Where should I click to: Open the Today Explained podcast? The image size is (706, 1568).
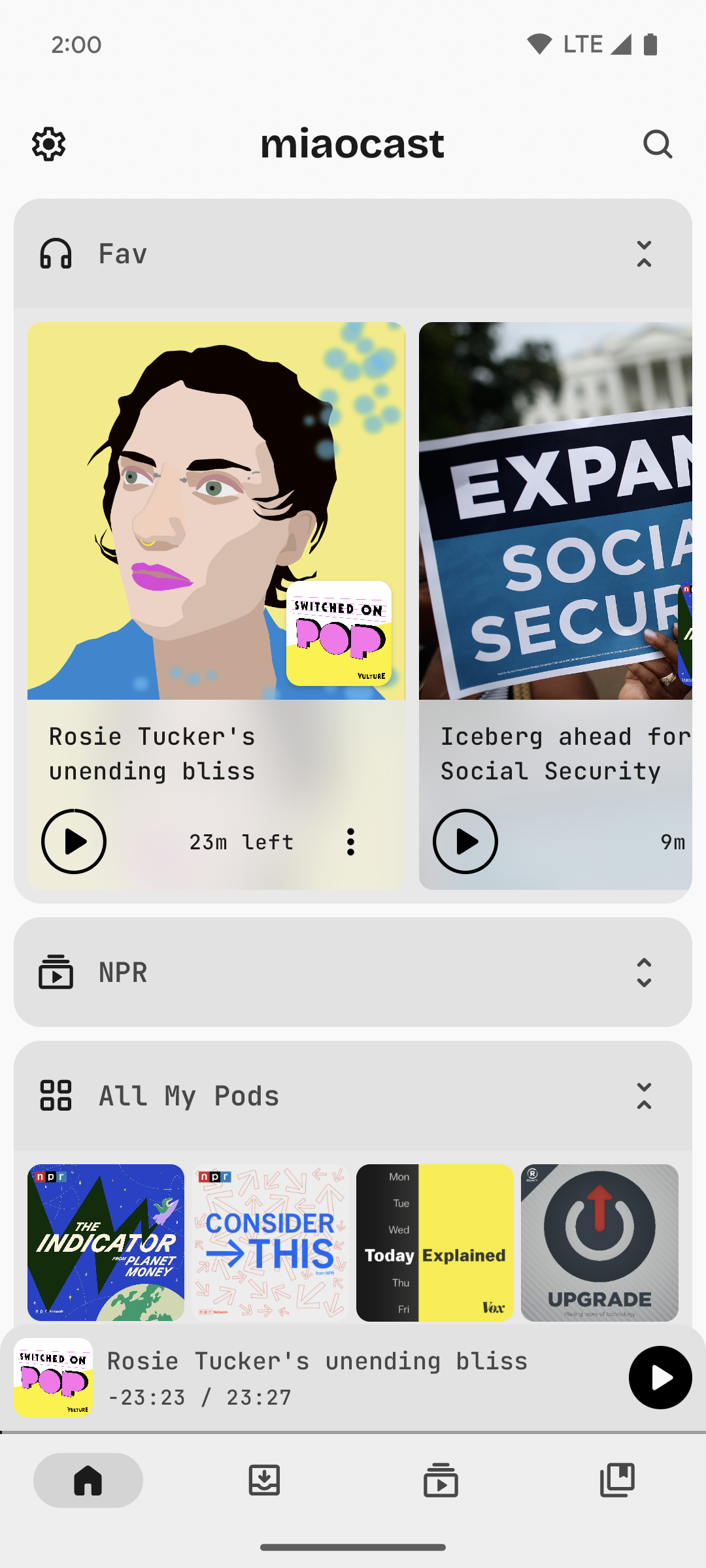click(x=435, y=1243)
